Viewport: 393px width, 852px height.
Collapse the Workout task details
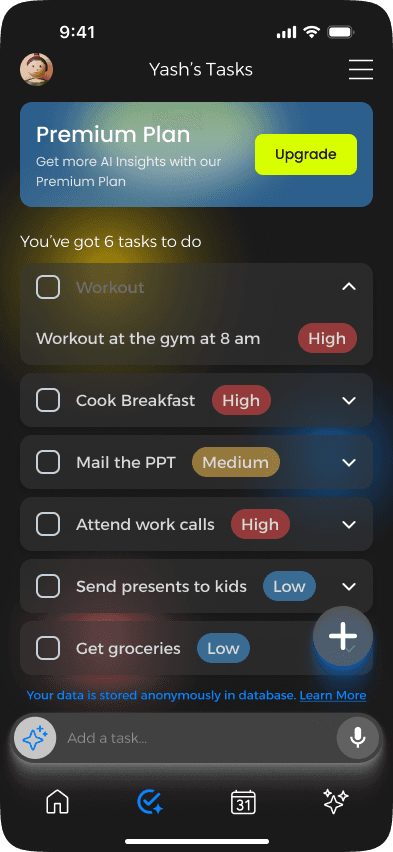click(348, 286)
